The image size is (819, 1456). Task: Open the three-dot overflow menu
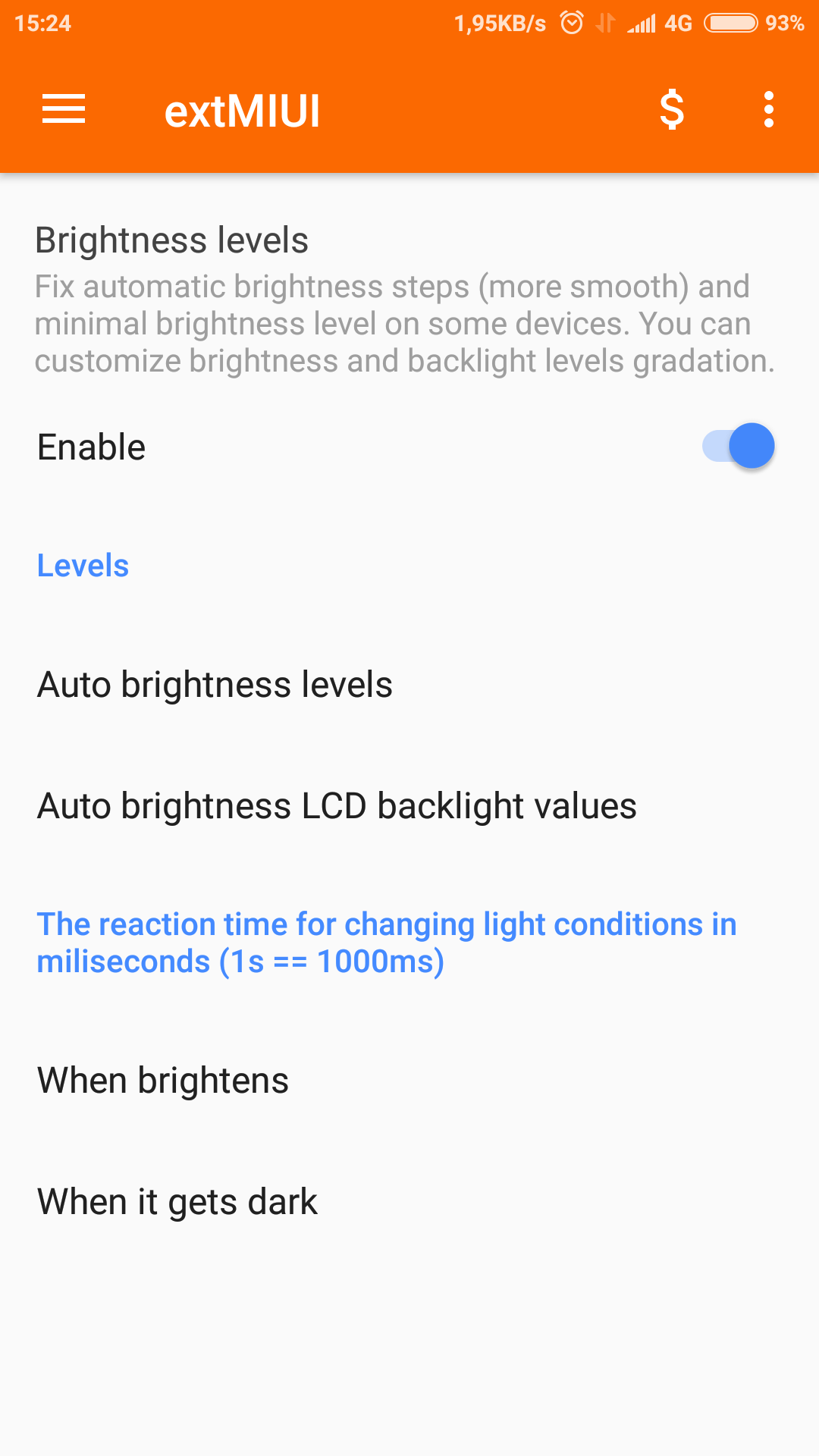click(769, 110)
